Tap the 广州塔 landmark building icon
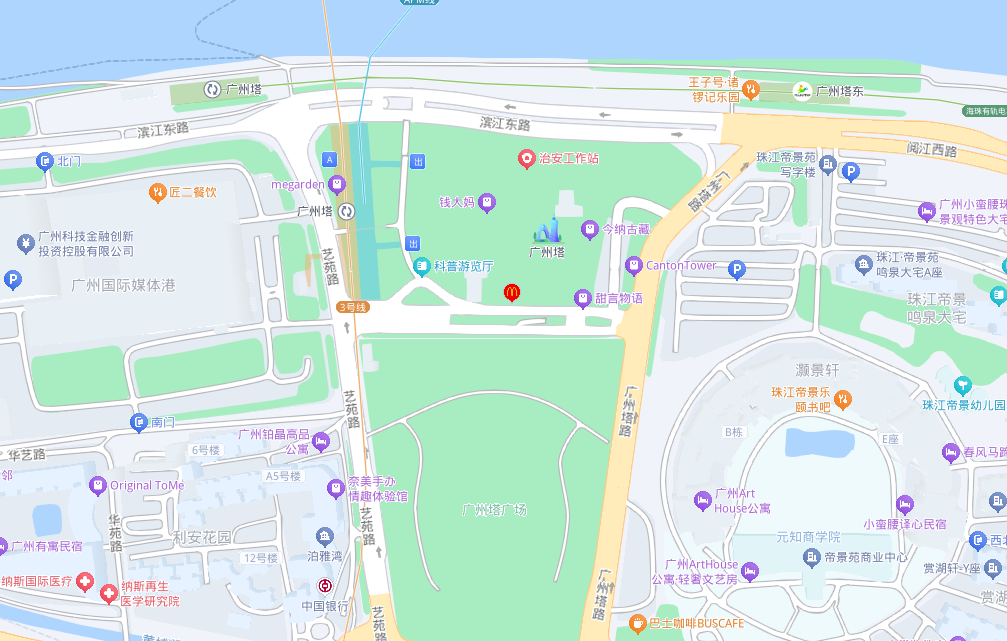This screenshot has height=641, width=1007. click(x=547, y=231)
